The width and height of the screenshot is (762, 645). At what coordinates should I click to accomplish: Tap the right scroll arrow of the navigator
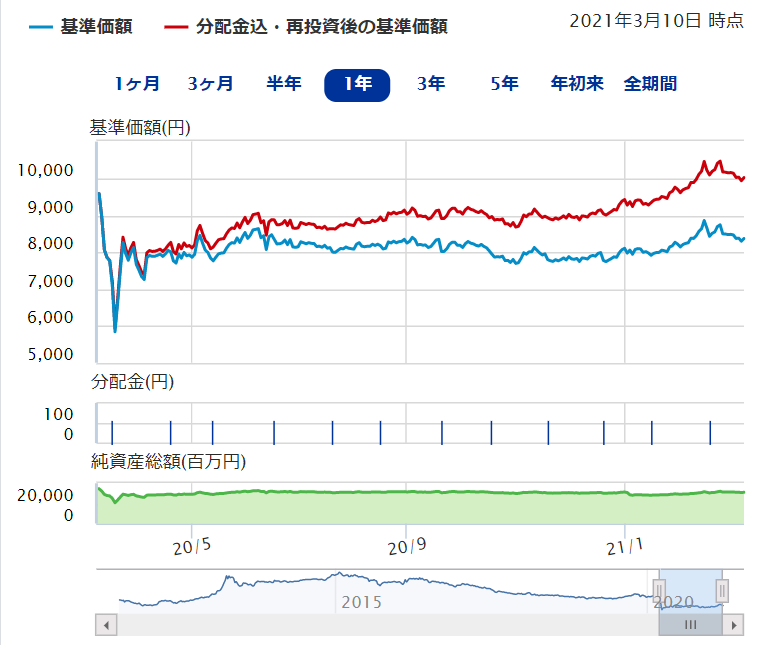(735, 624)
